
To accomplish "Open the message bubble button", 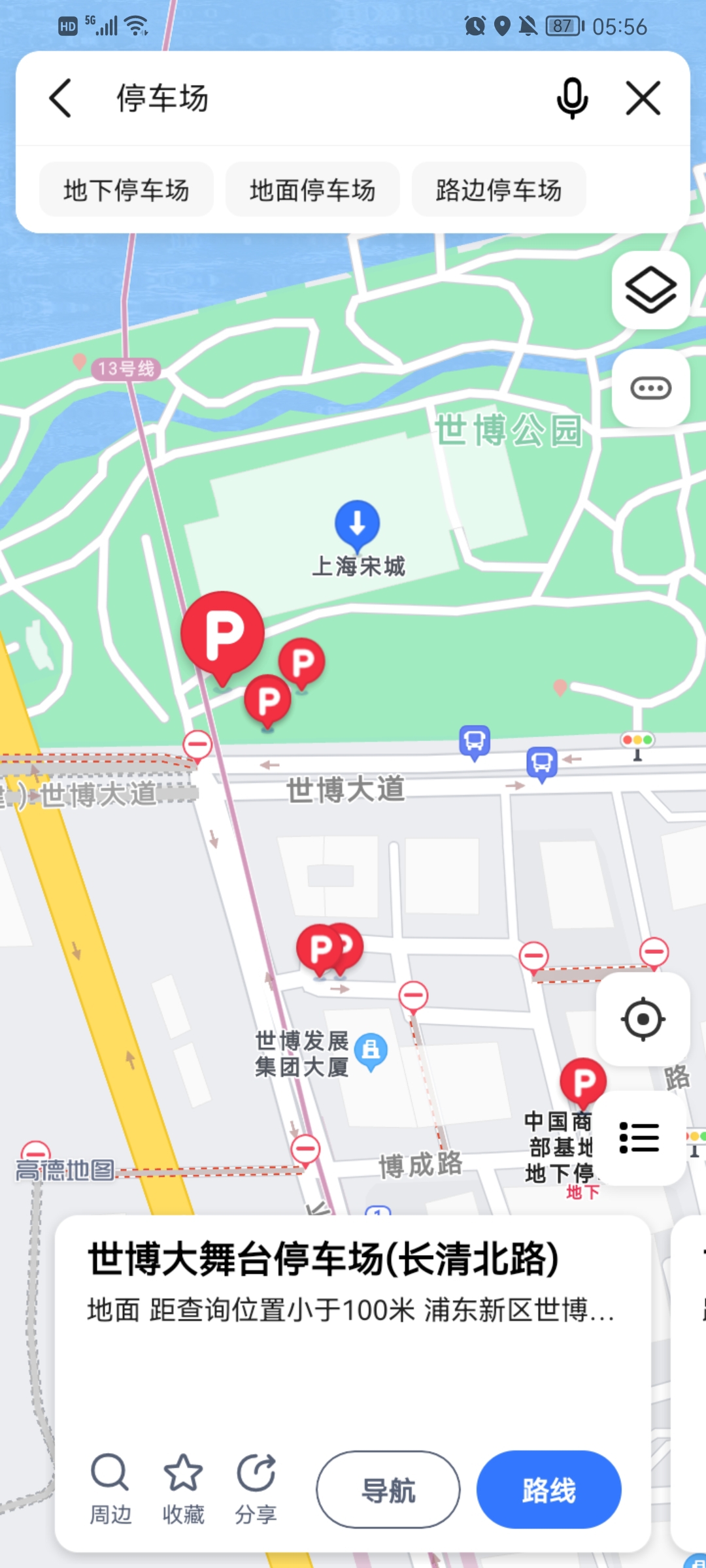I will pos(650,388).
